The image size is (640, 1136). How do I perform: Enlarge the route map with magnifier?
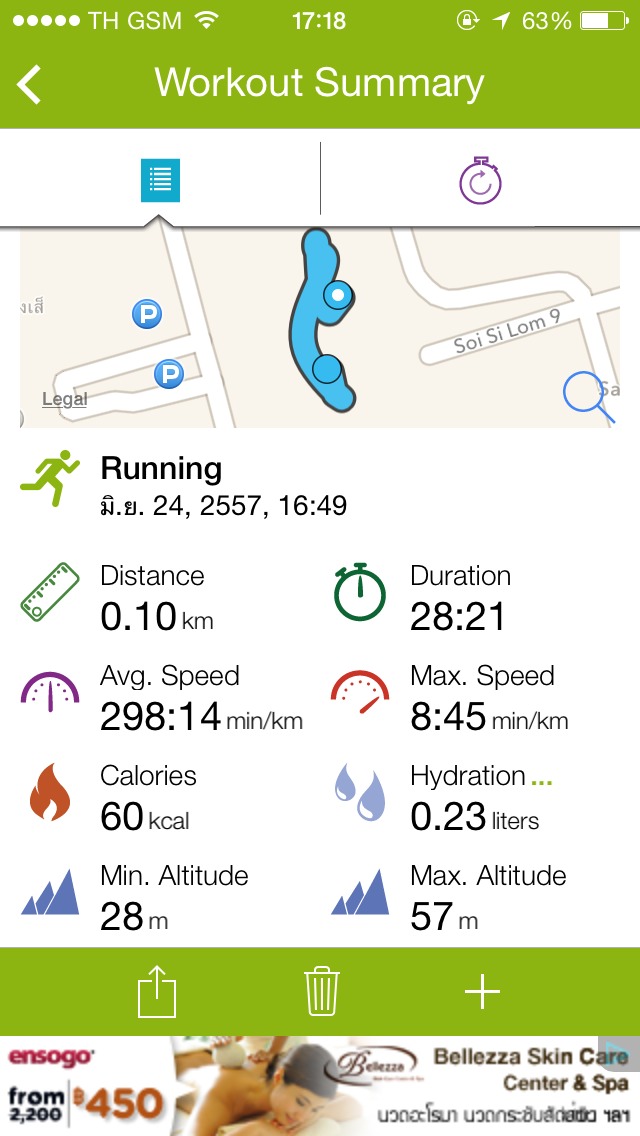click(x=588, y=394)
